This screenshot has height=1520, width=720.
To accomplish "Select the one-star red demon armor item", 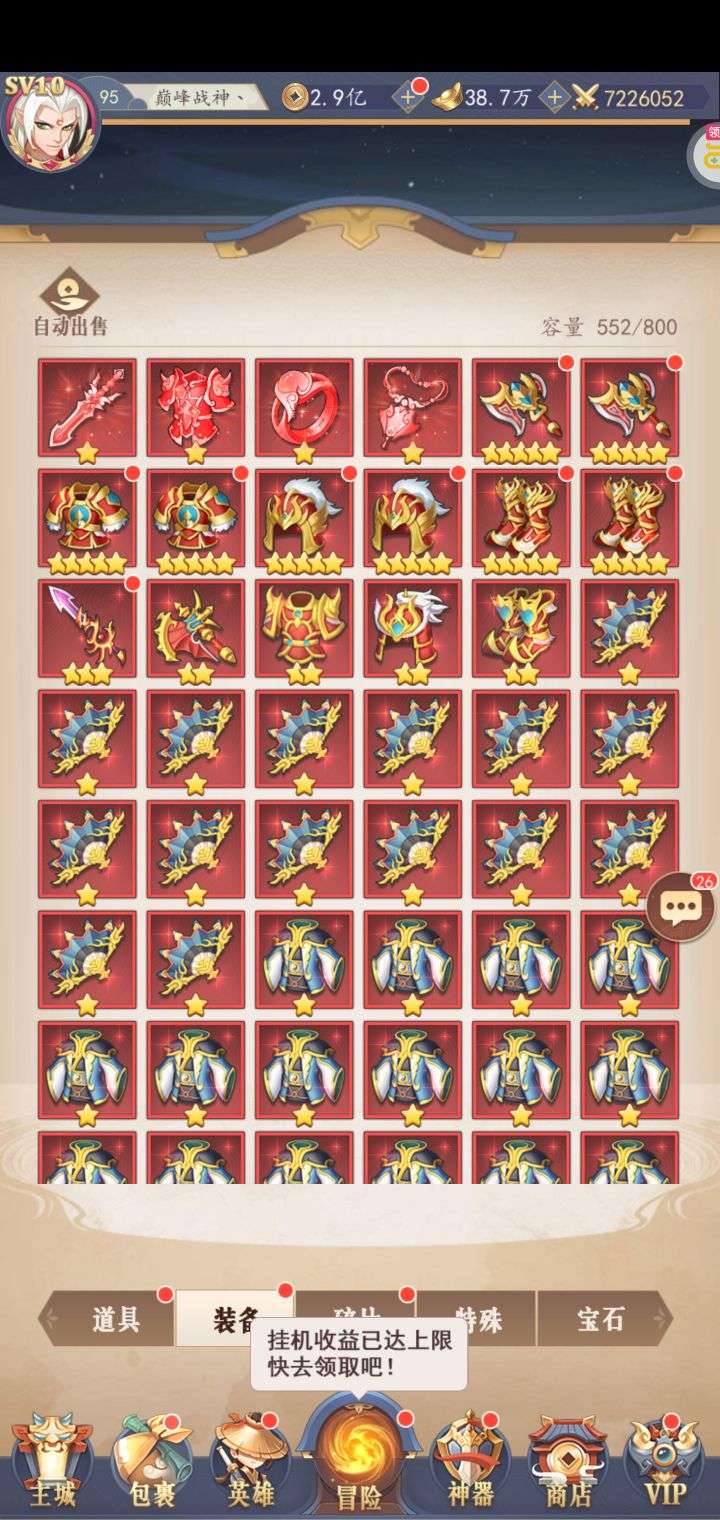I will click(x=196, y=408).
